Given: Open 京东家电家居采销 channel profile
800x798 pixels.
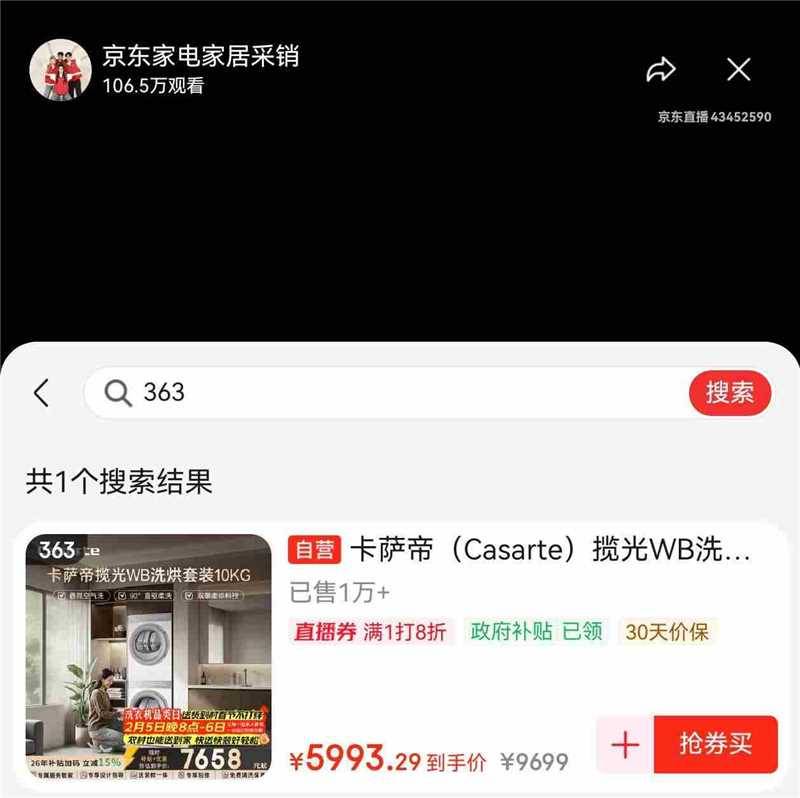Looking at the screenshot, I should coord(61,69).
